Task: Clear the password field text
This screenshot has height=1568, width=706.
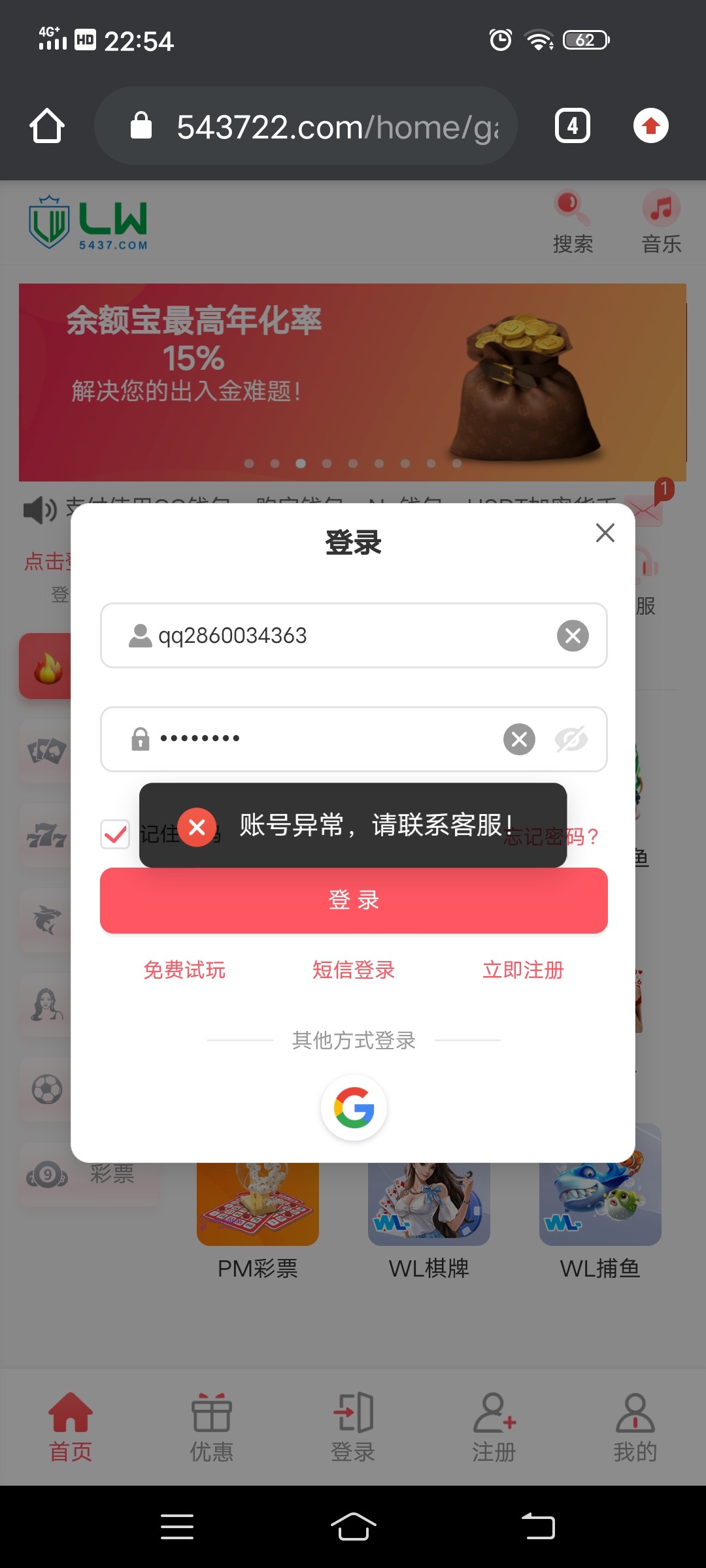Action: pyautogui.click(x=519, y=740)
